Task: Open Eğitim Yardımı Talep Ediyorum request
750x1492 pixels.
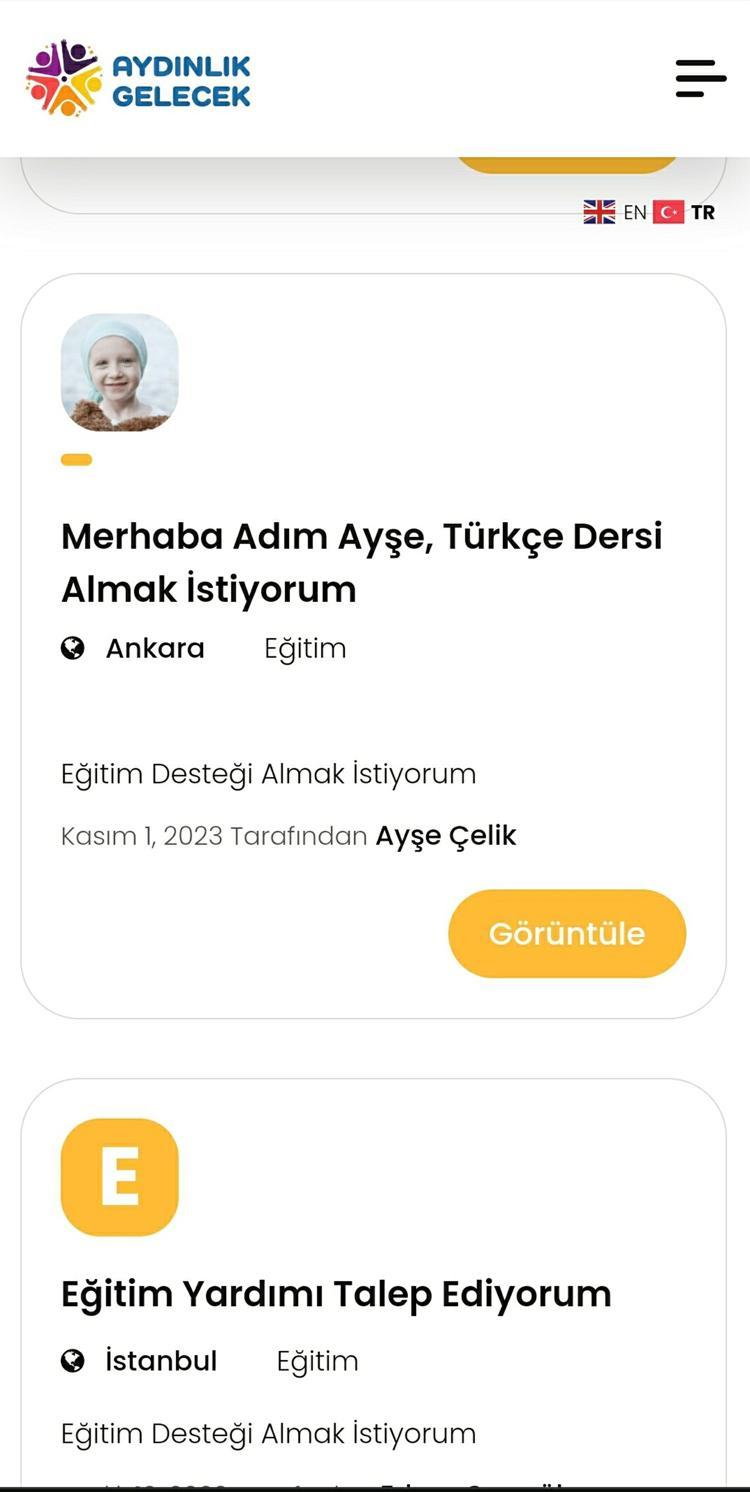Action: point(336,1293)
